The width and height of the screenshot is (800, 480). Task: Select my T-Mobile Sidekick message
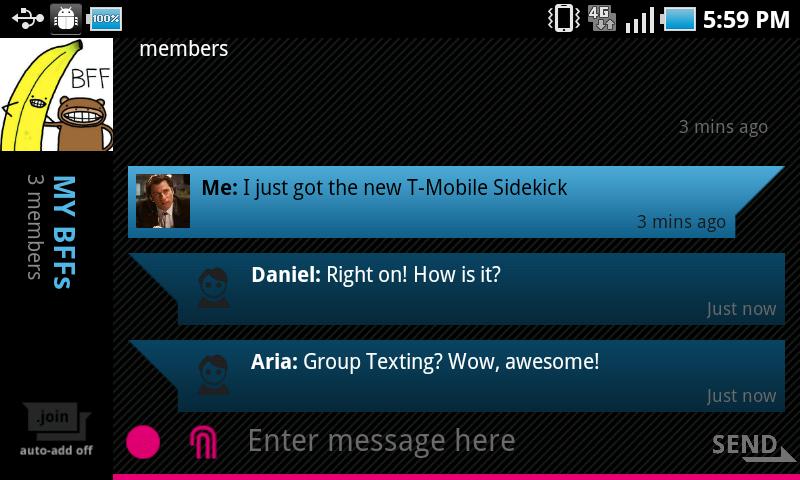click(440, 201)
